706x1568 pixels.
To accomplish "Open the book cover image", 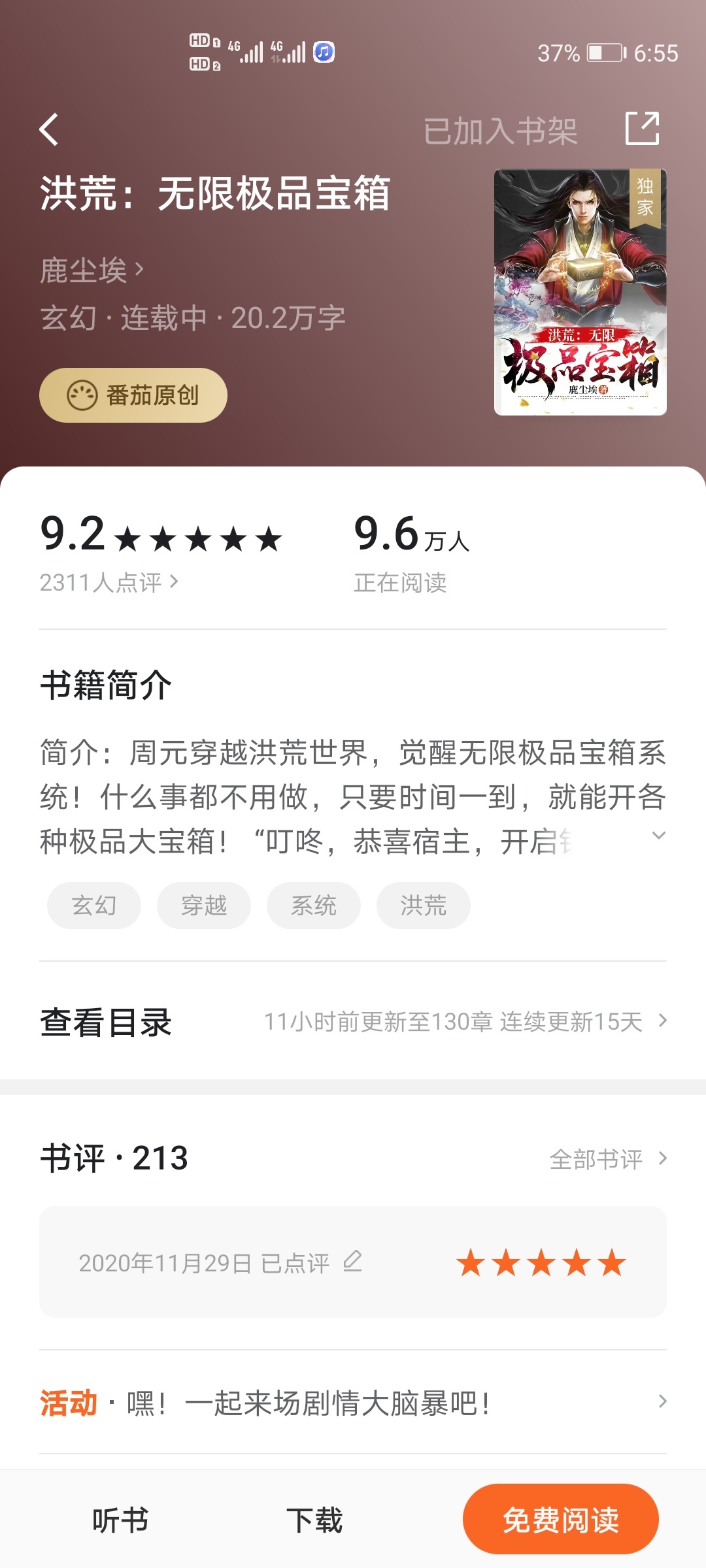I will [580, 292].
